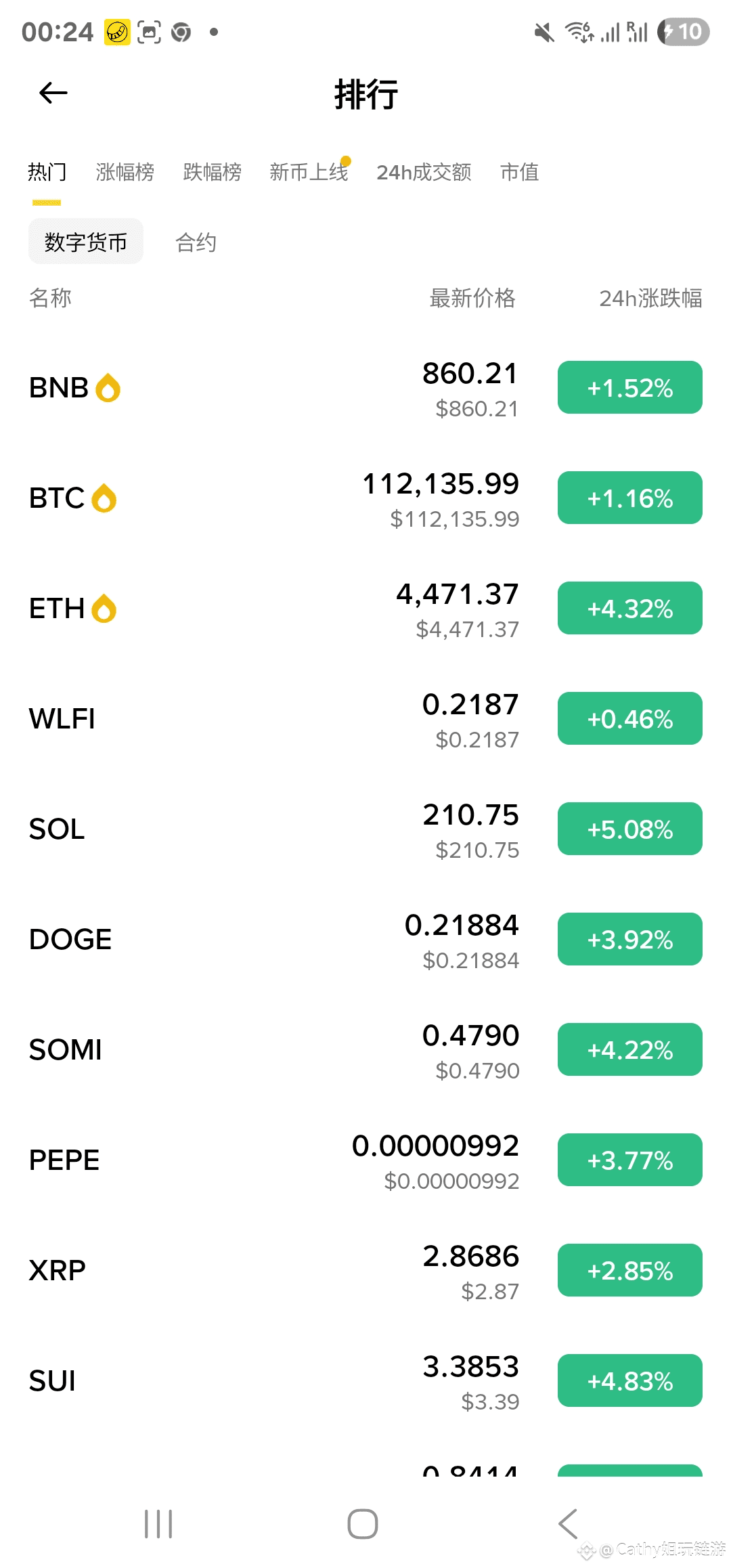The height and width of the screenshot is (1568, 731).
Task: Select the 合约 segment
Action: point(196,242)
